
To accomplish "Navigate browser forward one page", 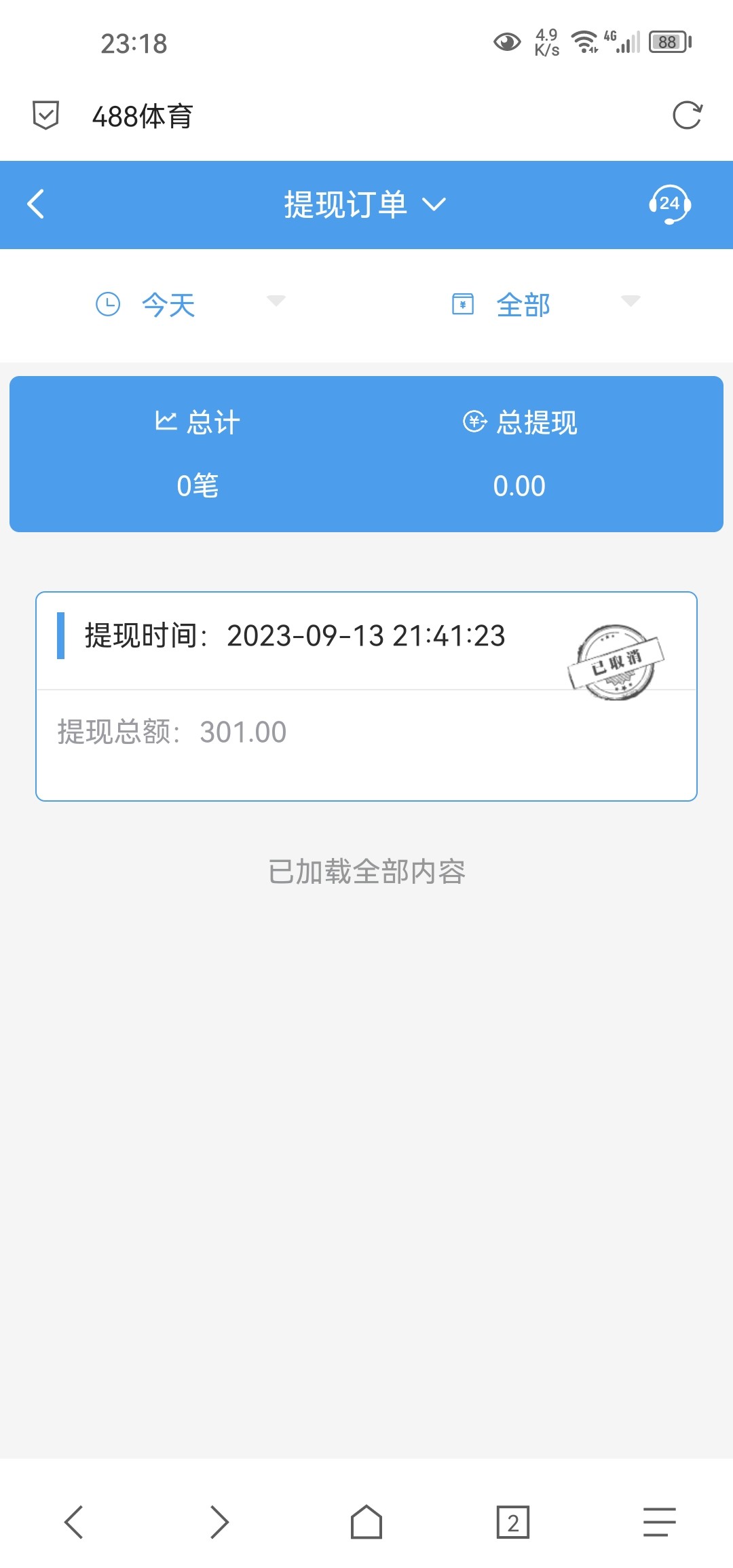I will tap(219, 1522).
